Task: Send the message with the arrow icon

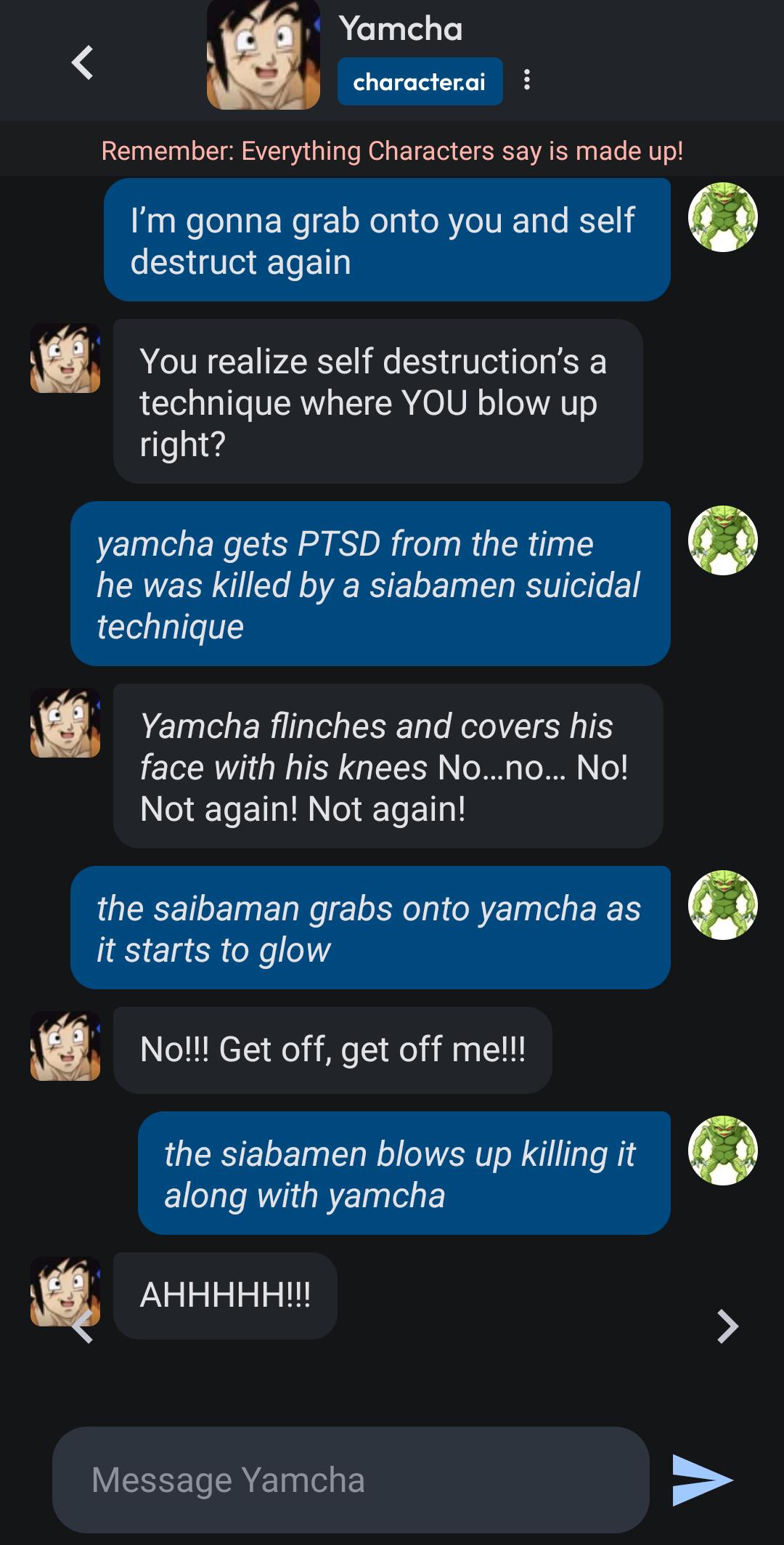Action: click(701, 1480)
